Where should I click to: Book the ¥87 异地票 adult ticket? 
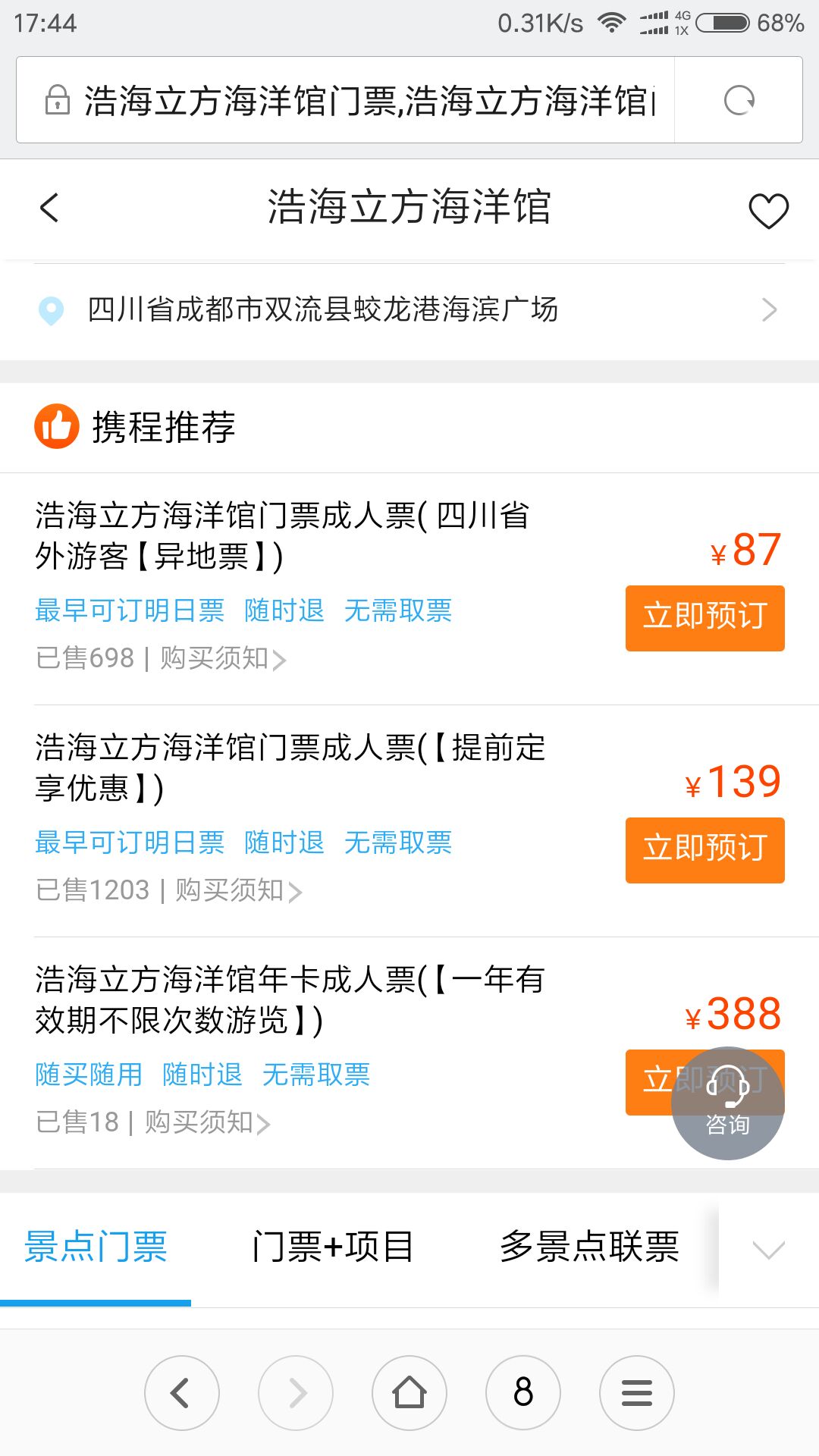(x=704, y=618)
